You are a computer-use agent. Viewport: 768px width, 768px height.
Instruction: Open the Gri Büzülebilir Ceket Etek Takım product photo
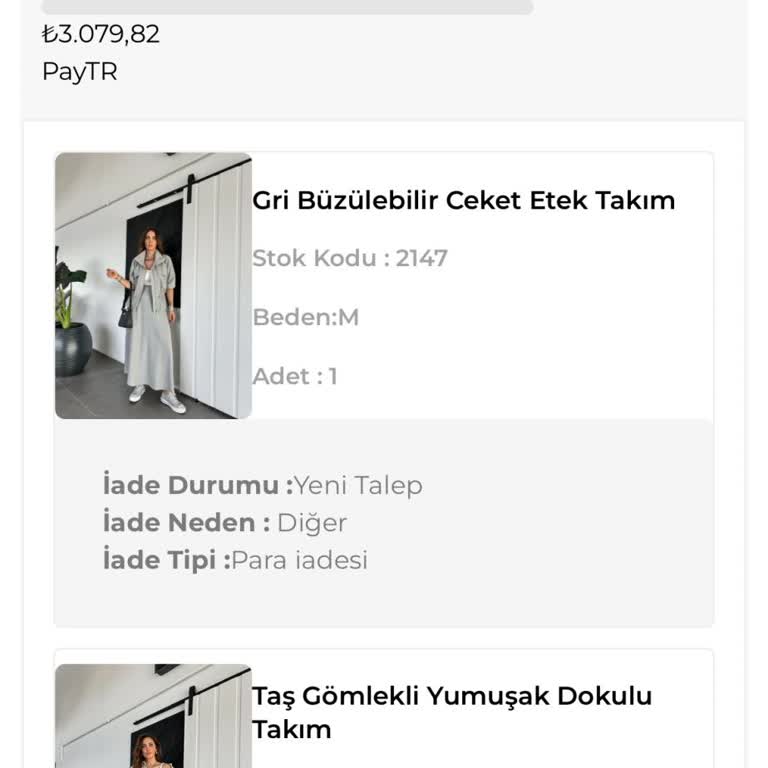[x=153, y=286]
